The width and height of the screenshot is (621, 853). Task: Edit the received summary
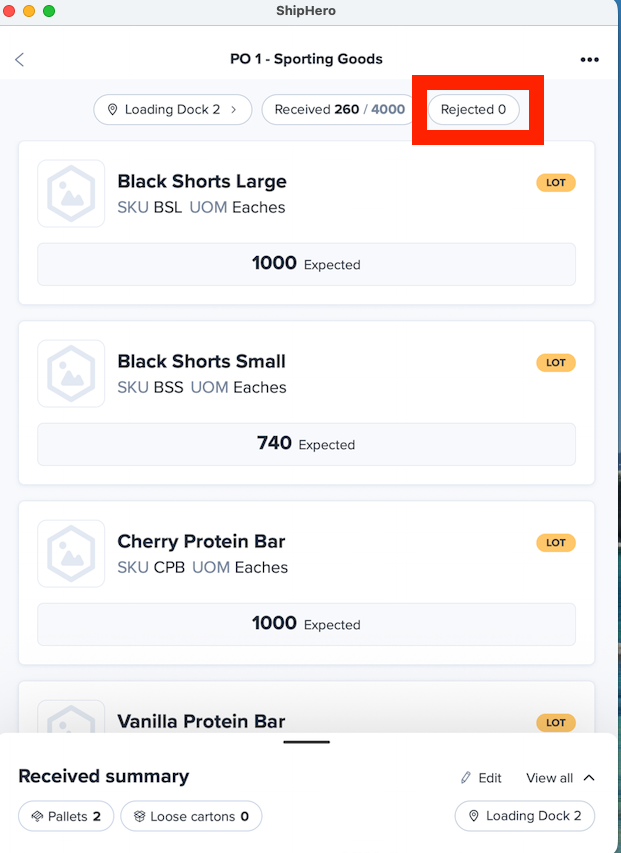[481, 778]
